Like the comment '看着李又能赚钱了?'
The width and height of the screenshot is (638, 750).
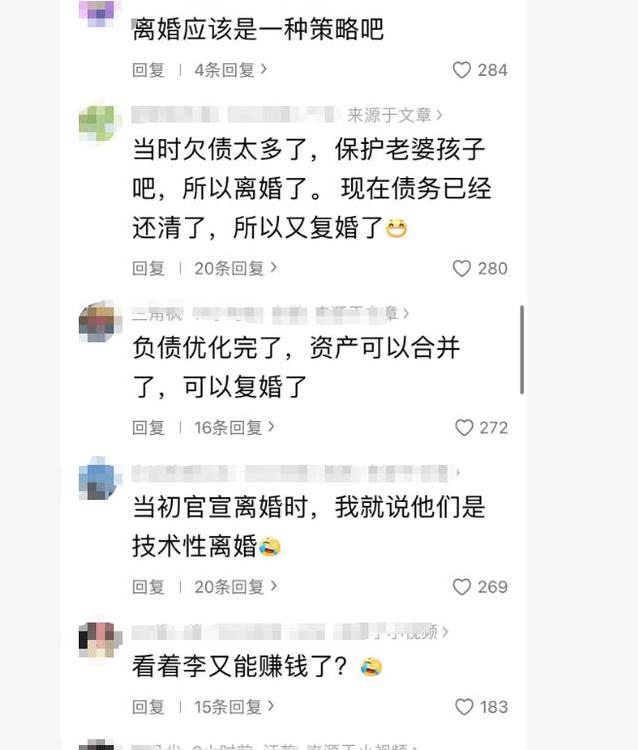click(x=463, y=707)
